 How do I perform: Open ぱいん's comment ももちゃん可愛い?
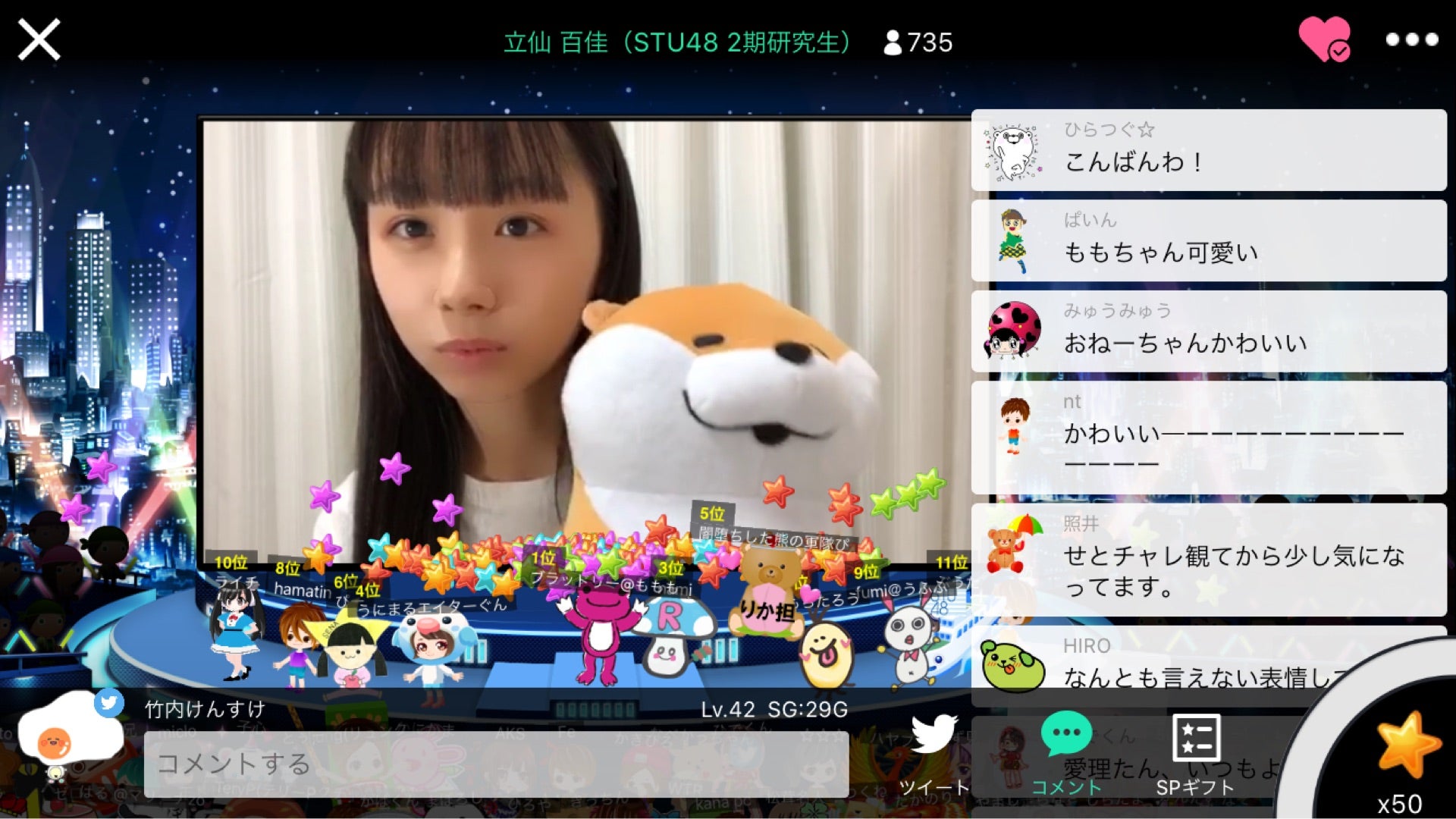coord(1208,241)
